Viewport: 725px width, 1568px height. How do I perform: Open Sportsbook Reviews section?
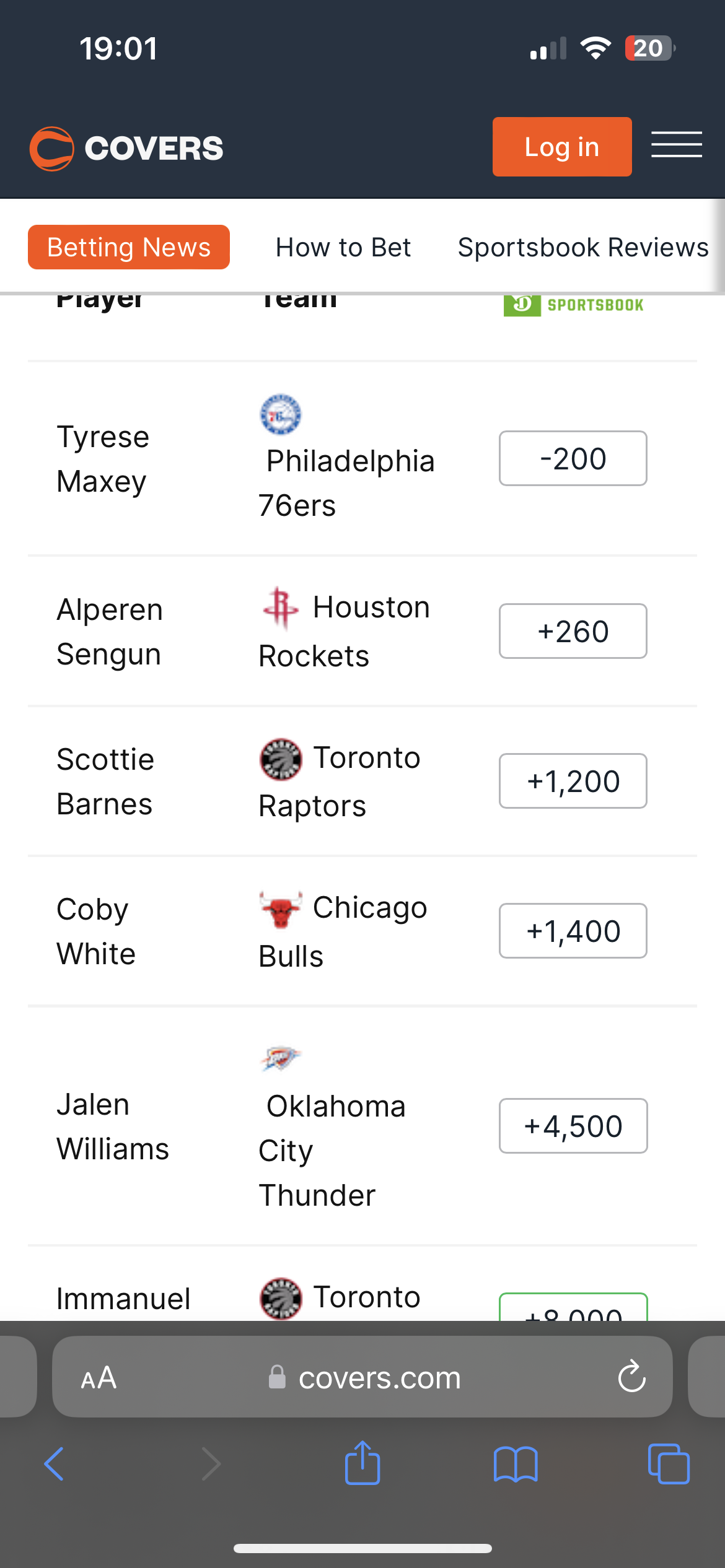582,247
